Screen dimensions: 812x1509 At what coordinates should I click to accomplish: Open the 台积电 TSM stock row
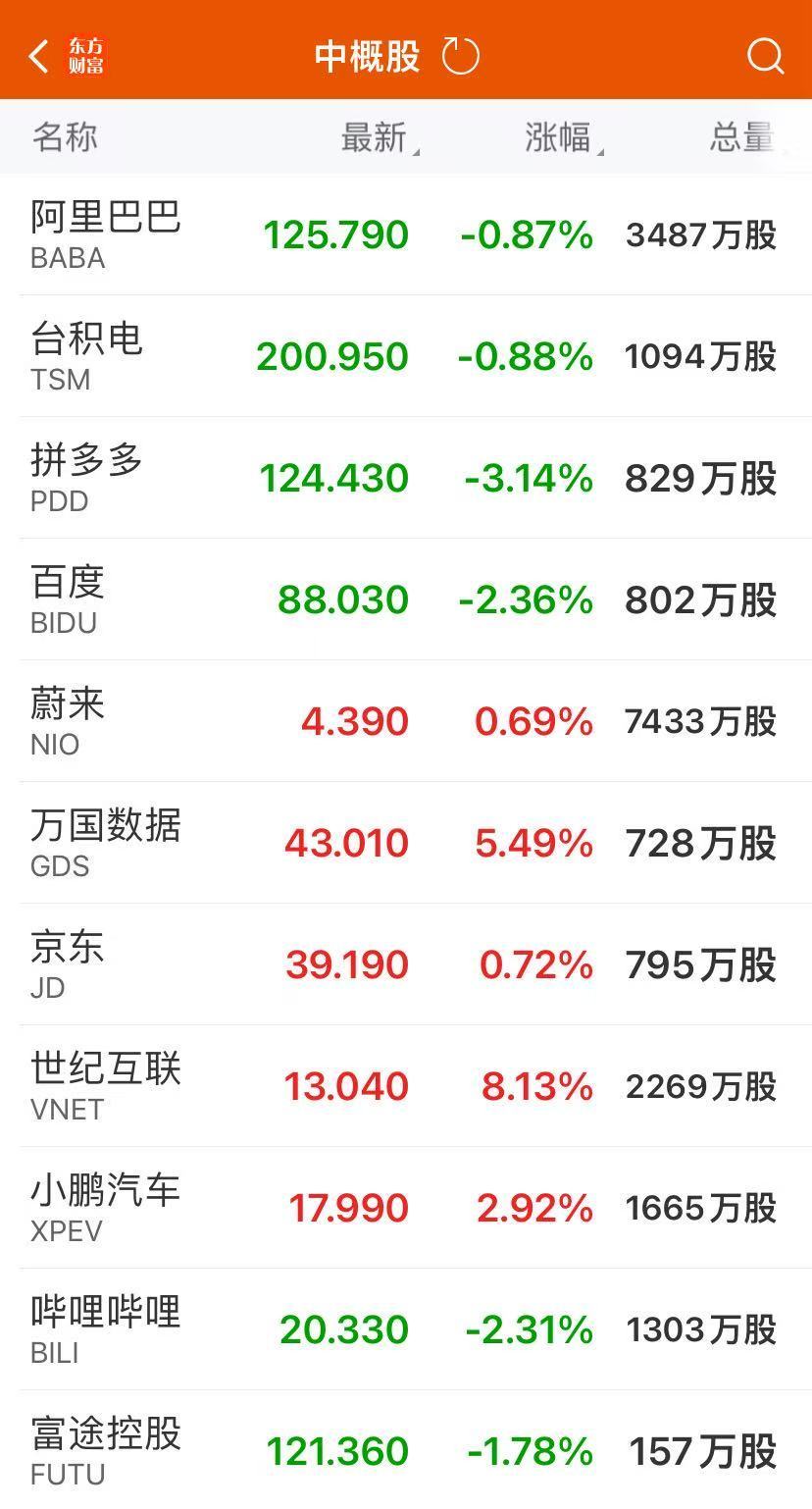(x=406, y=356)
